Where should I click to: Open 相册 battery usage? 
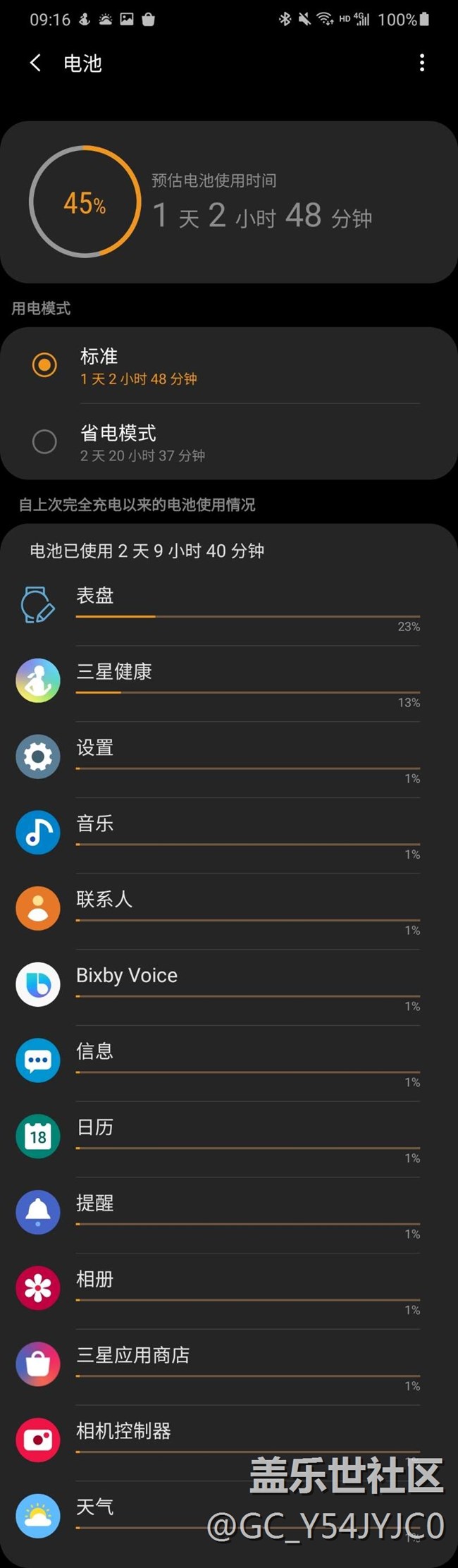coord(229,1292)
